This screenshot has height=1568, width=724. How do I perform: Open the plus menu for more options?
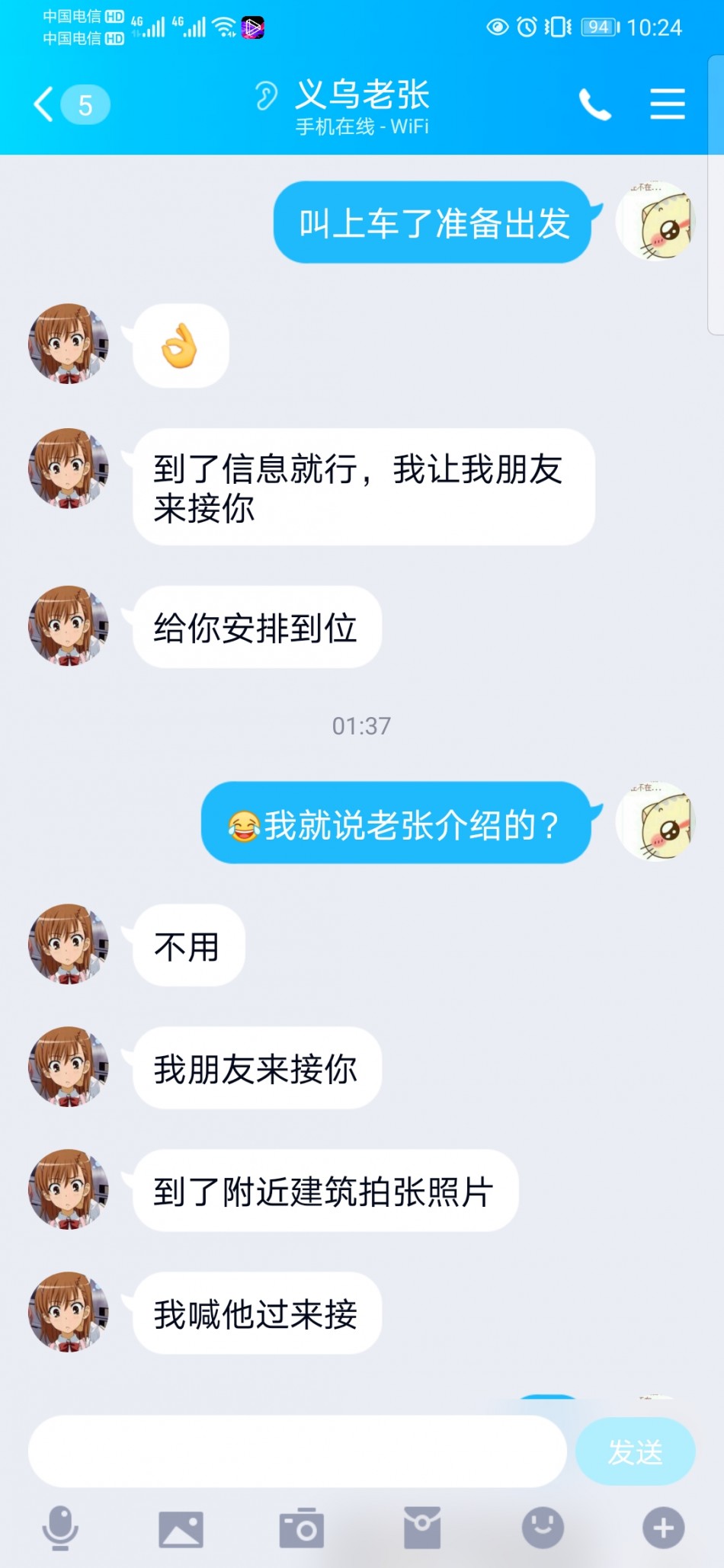663,1528
